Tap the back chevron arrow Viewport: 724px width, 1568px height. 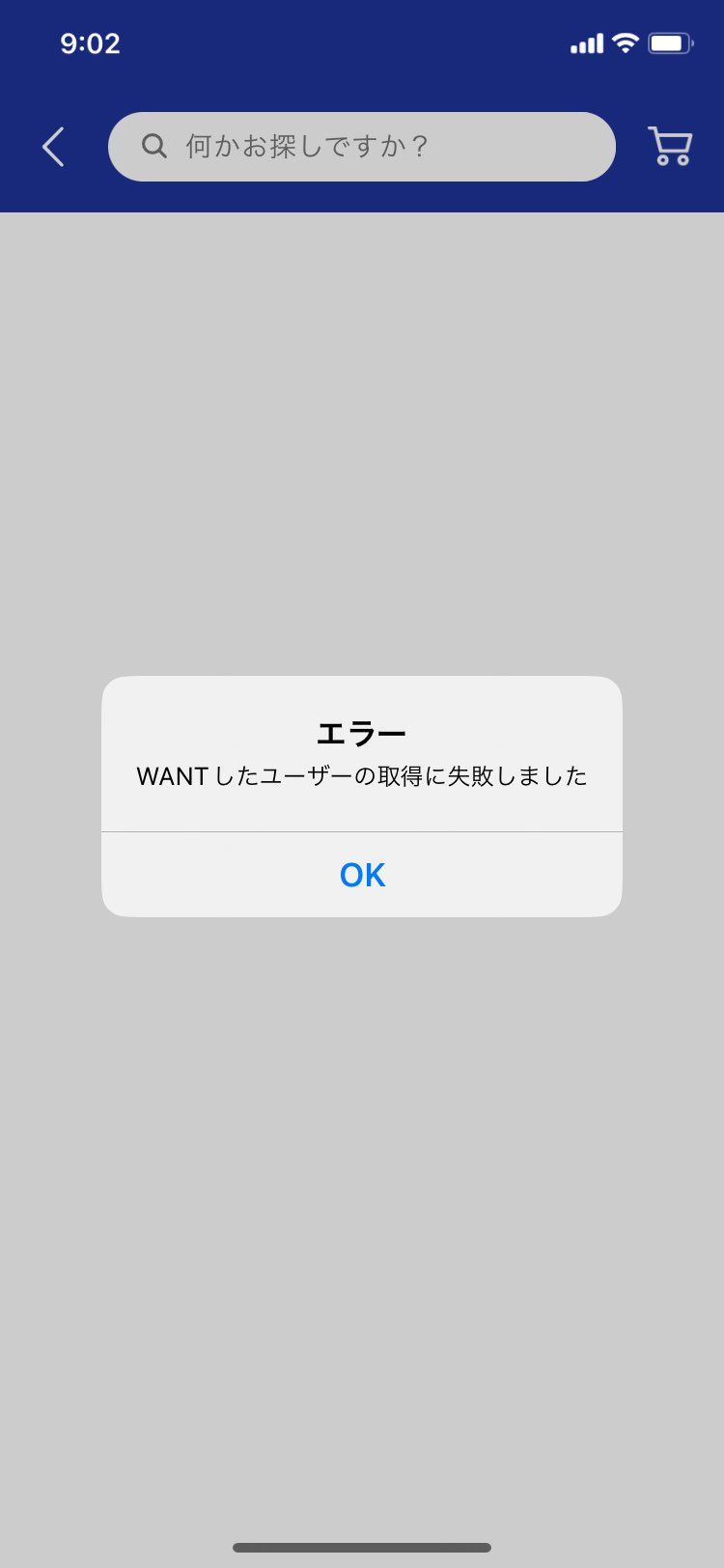[x=53, y=147]
